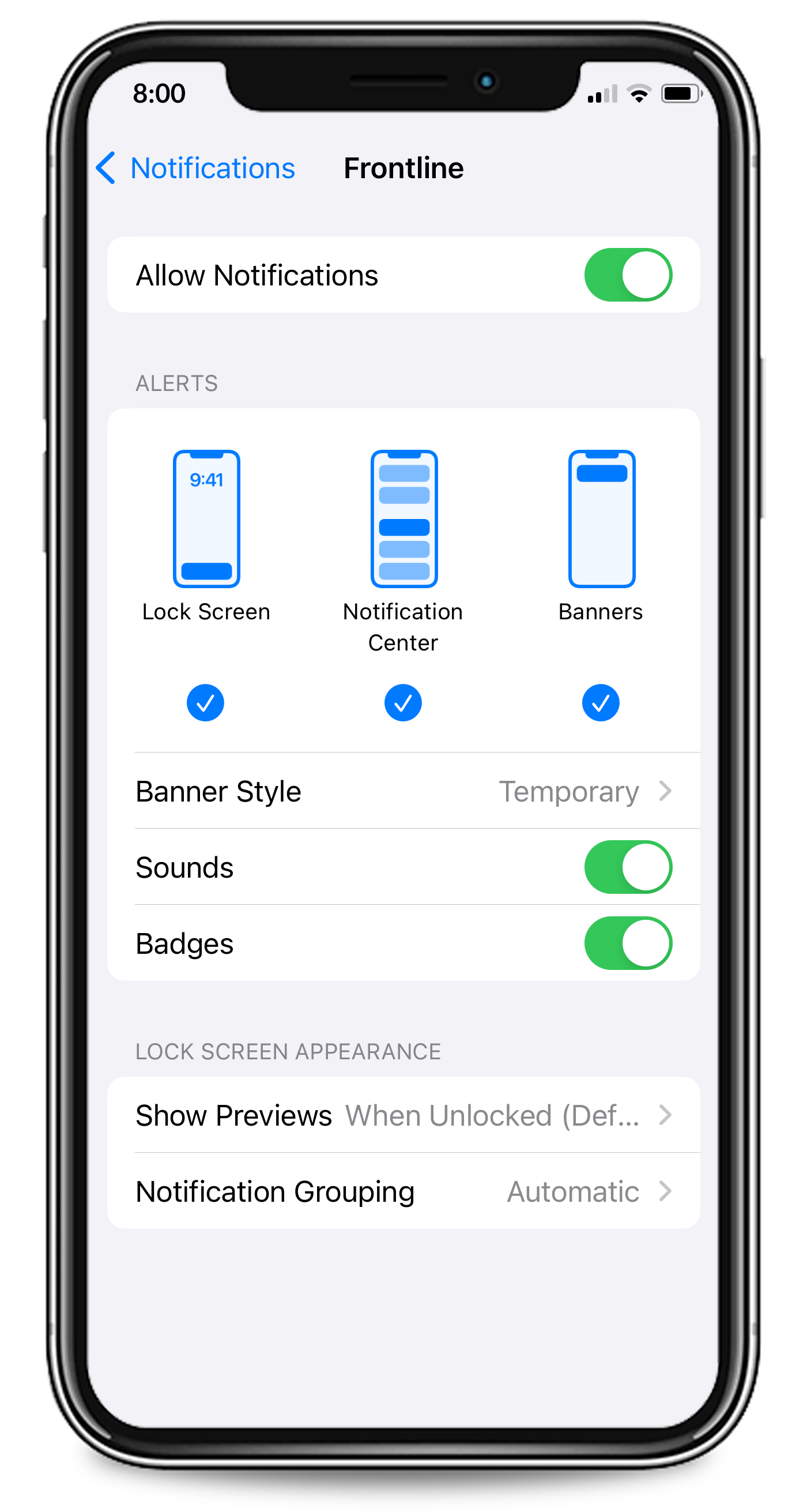Open Notification Grouping setting
The width and height of the screenshot is (807, 1512).
pyautogui.click(x=403, y=1191)
